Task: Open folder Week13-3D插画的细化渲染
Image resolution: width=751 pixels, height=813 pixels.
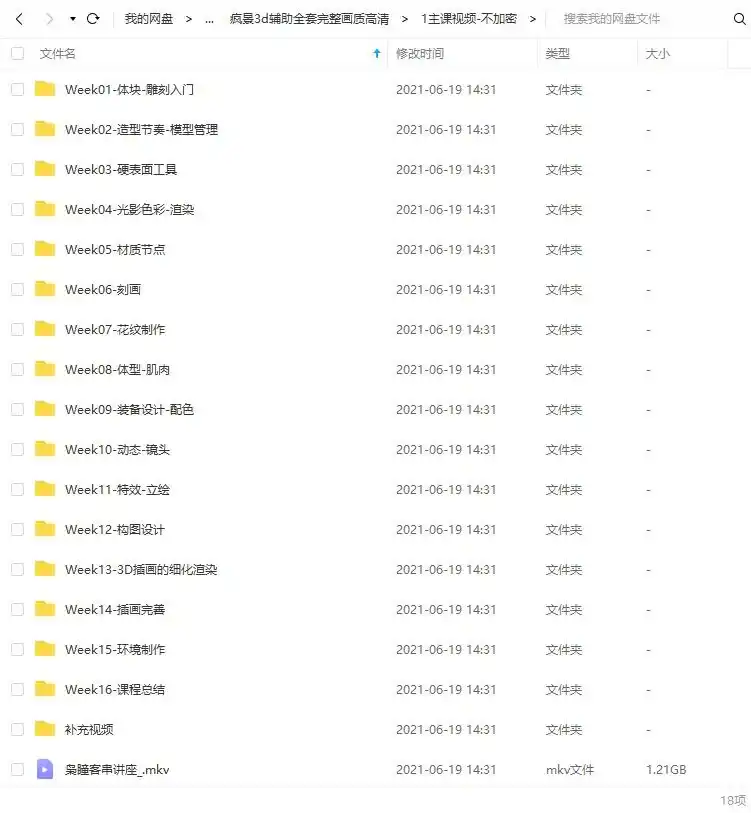Action: tap(141, 570)
